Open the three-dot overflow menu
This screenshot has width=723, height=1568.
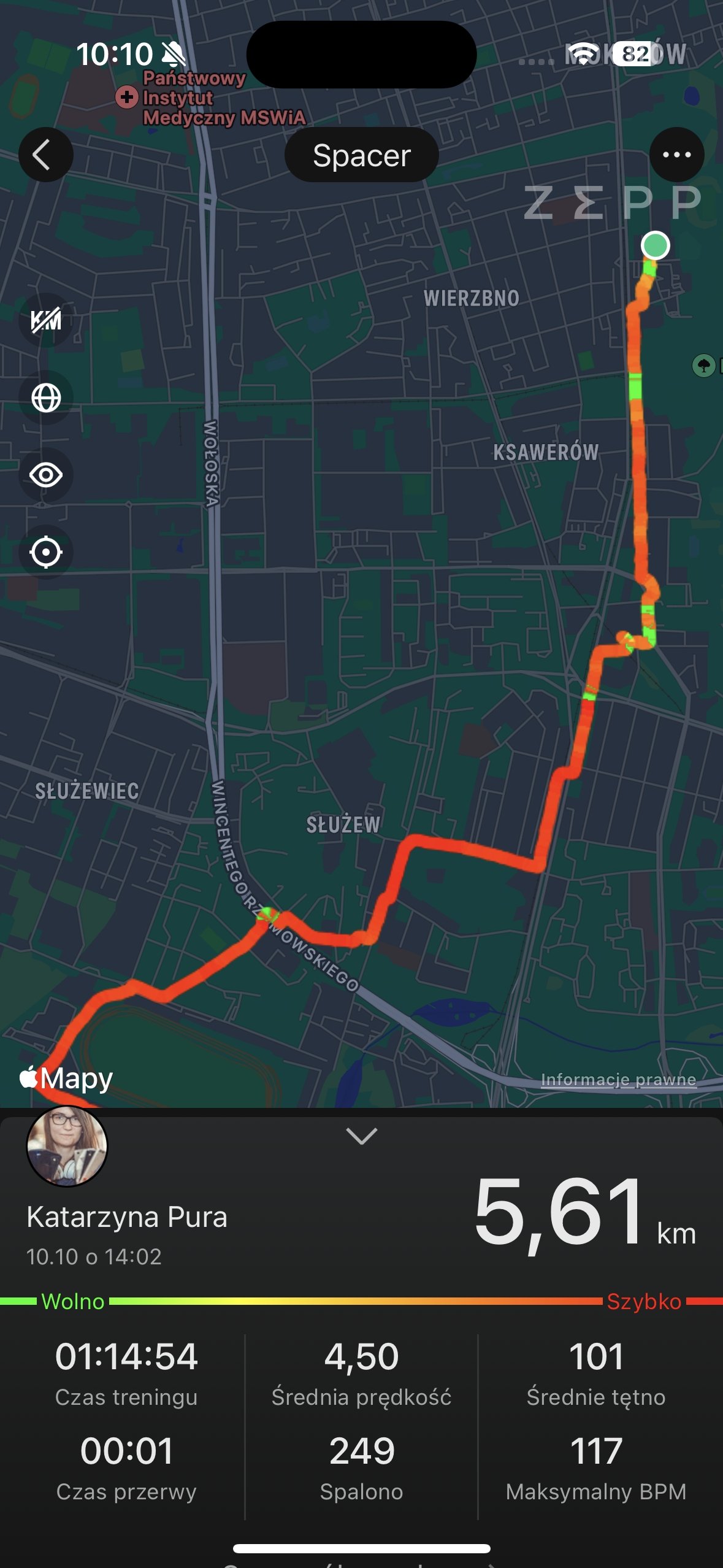[x=677, y=155]
